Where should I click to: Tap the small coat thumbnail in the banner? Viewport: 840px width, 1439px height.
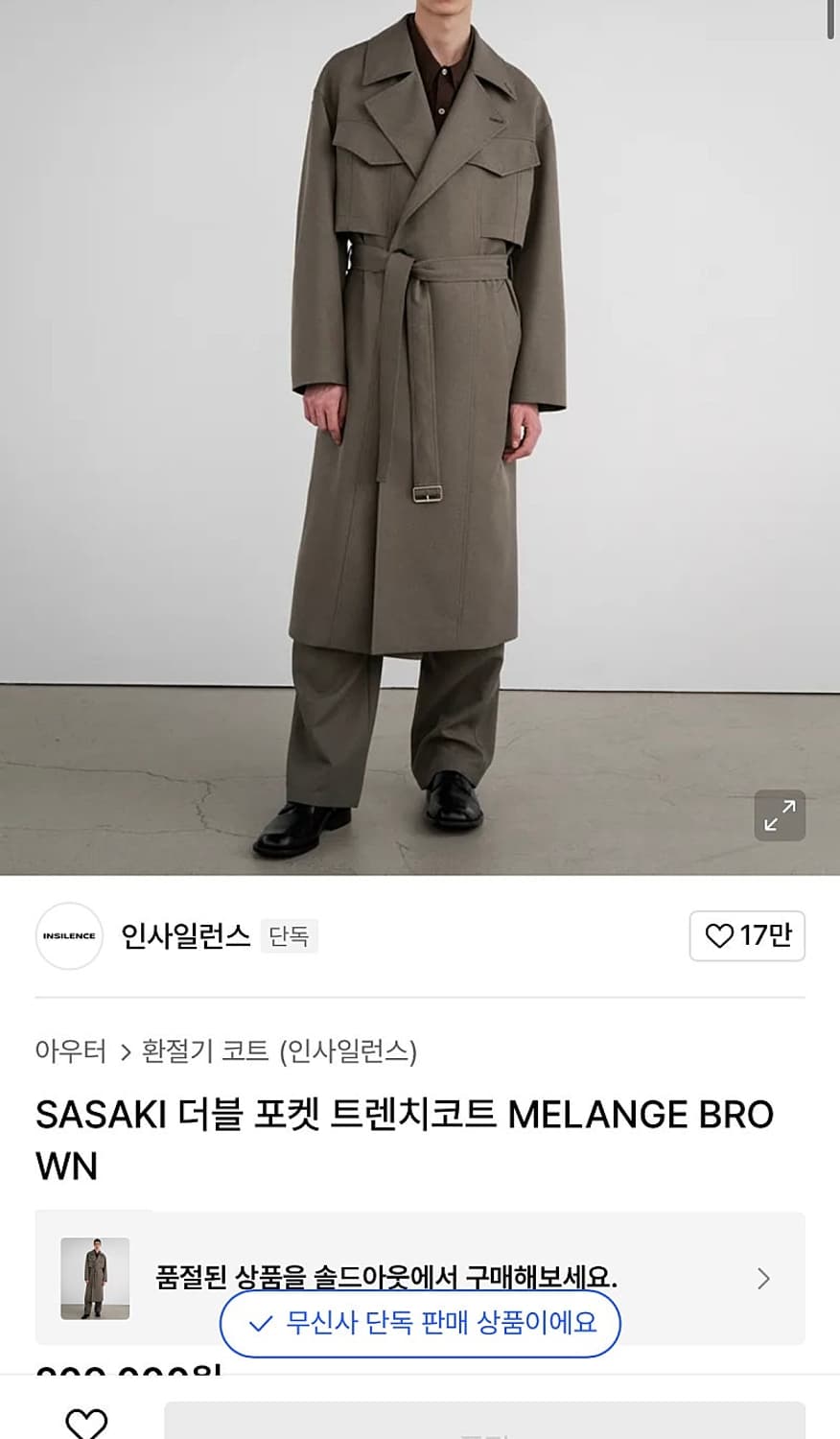click(96, 1278)
